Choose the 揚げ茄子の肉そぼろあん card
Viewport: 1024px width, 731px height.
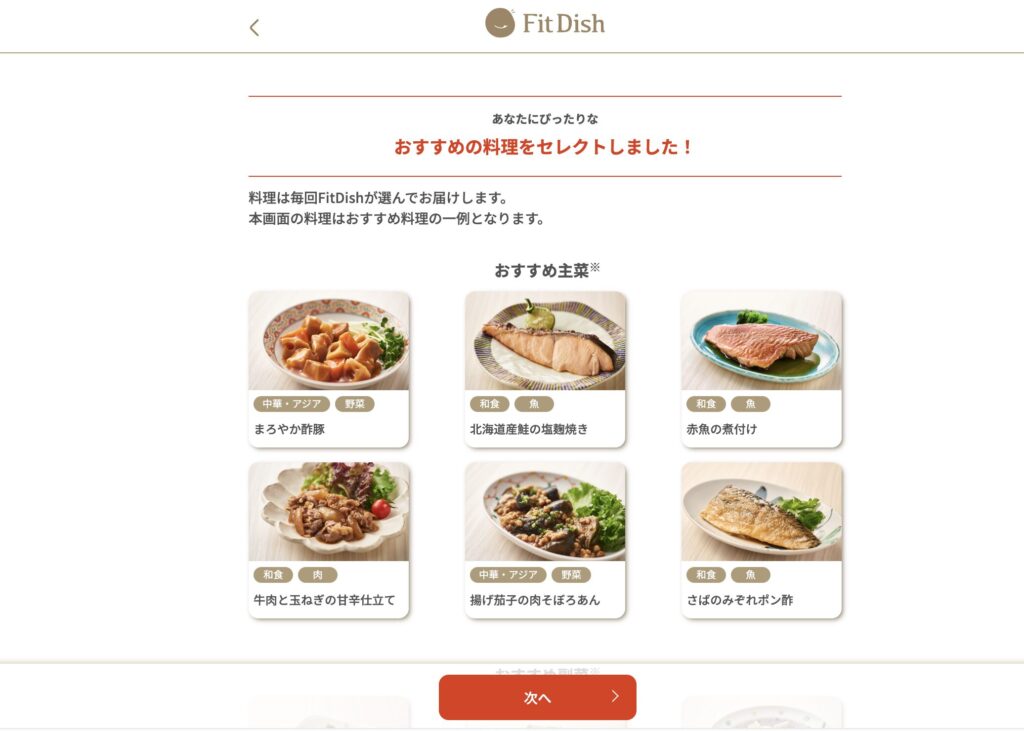(545, 539)
